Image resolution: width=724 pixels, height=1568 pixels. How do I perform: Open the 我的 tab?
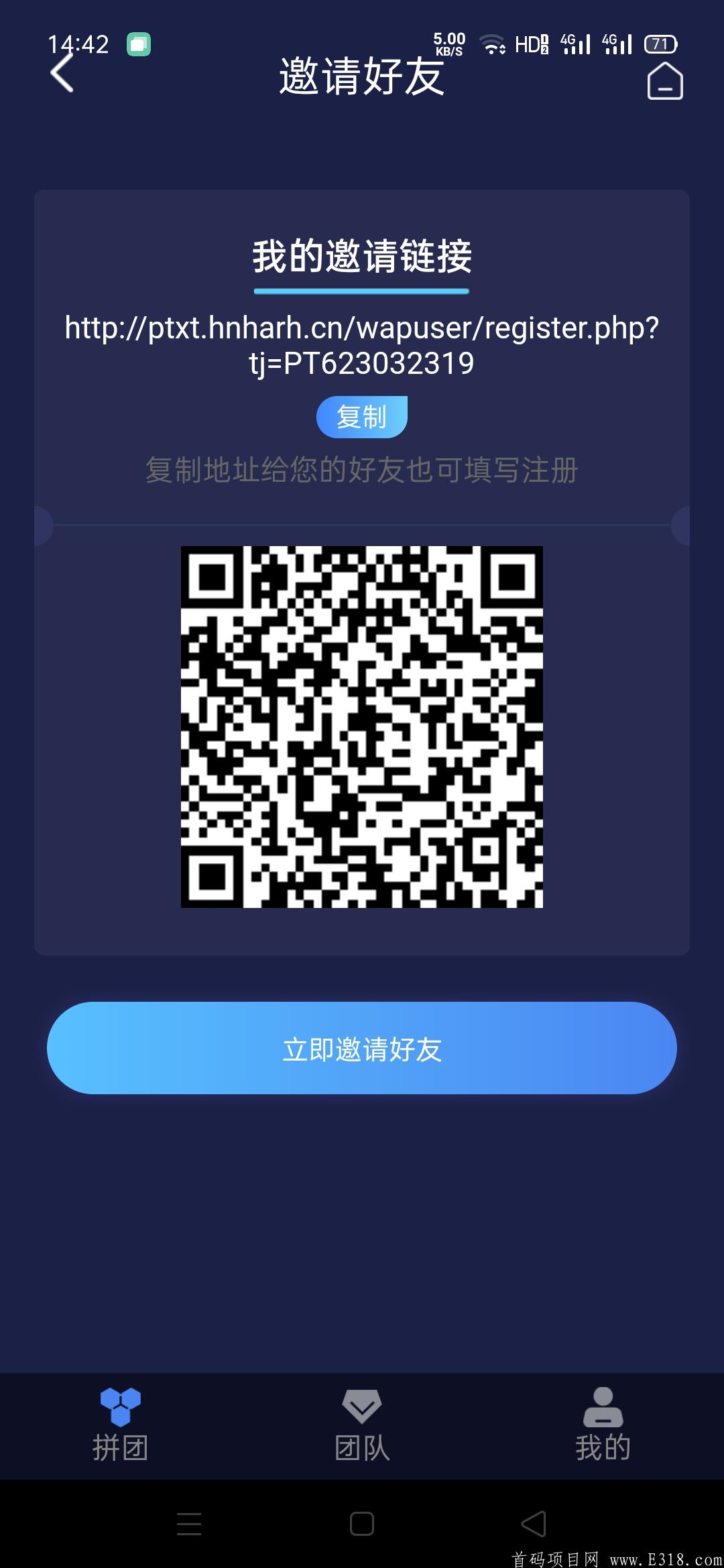pyautogui.click(x=603, y=1425)
